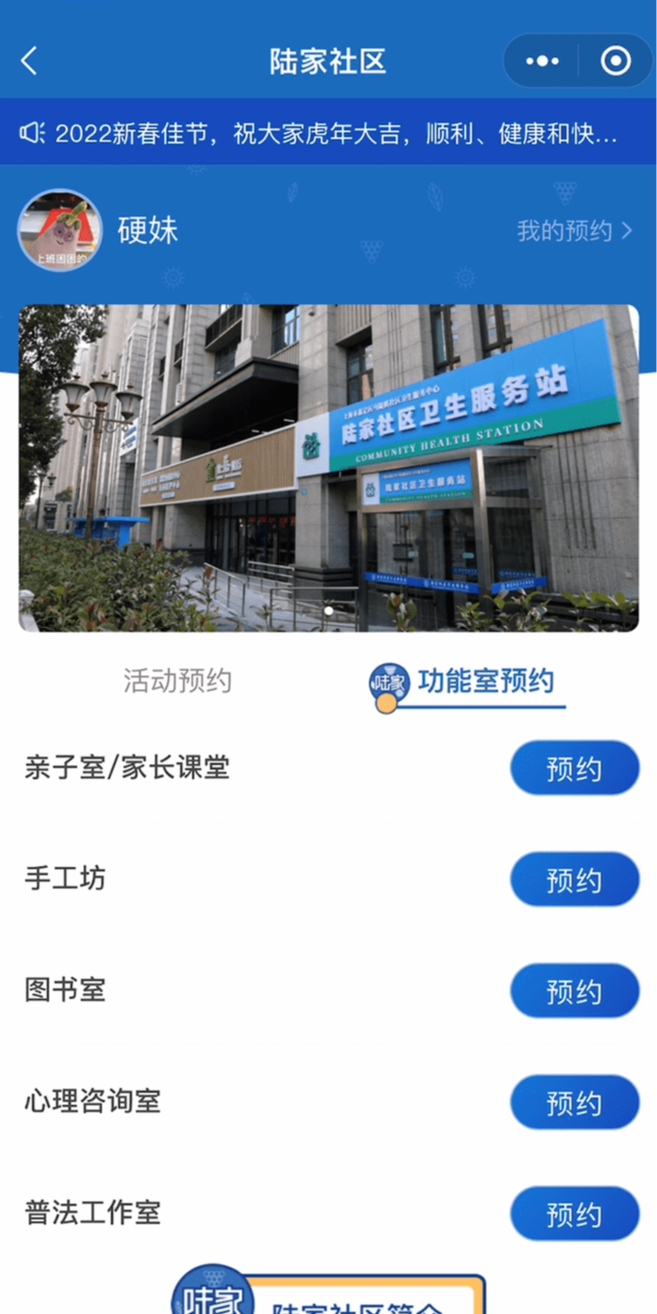Image resolution: width=657 pixels, height=1314 pixels.
Task: Go back from 陆家社区 page
Action: [x=29, y=61]
